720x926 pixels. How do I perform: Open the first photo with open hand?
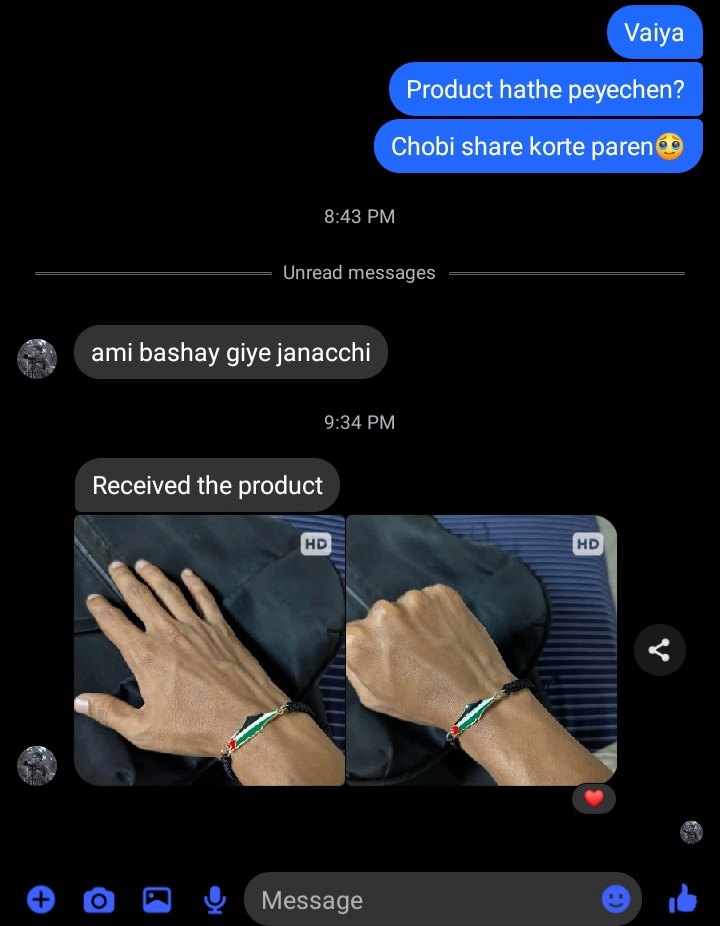(x=210, y=650)
